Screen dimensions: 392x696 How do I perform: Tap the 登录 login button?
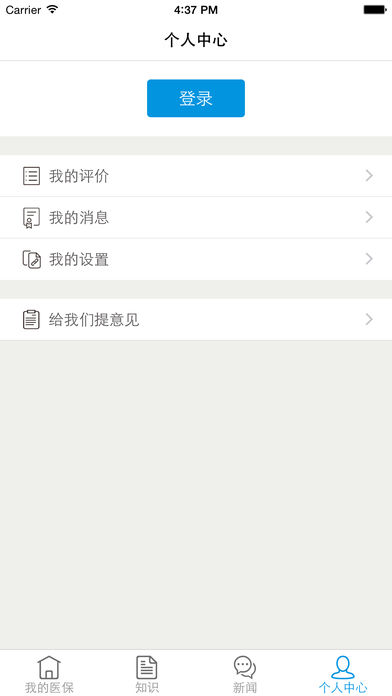pyautogui.click(x=196, y=98)
